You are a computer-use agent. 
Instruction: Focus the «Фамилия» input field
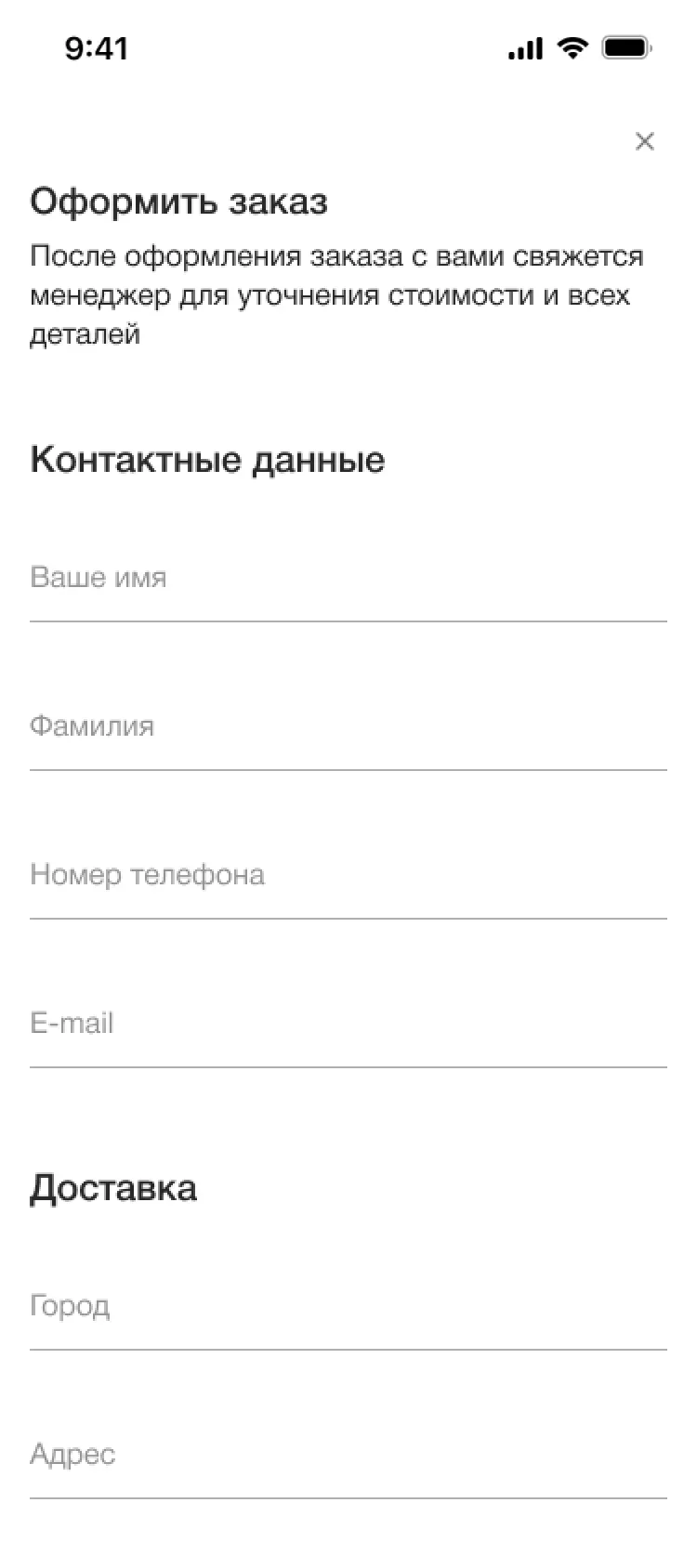(x=348, y=728)
